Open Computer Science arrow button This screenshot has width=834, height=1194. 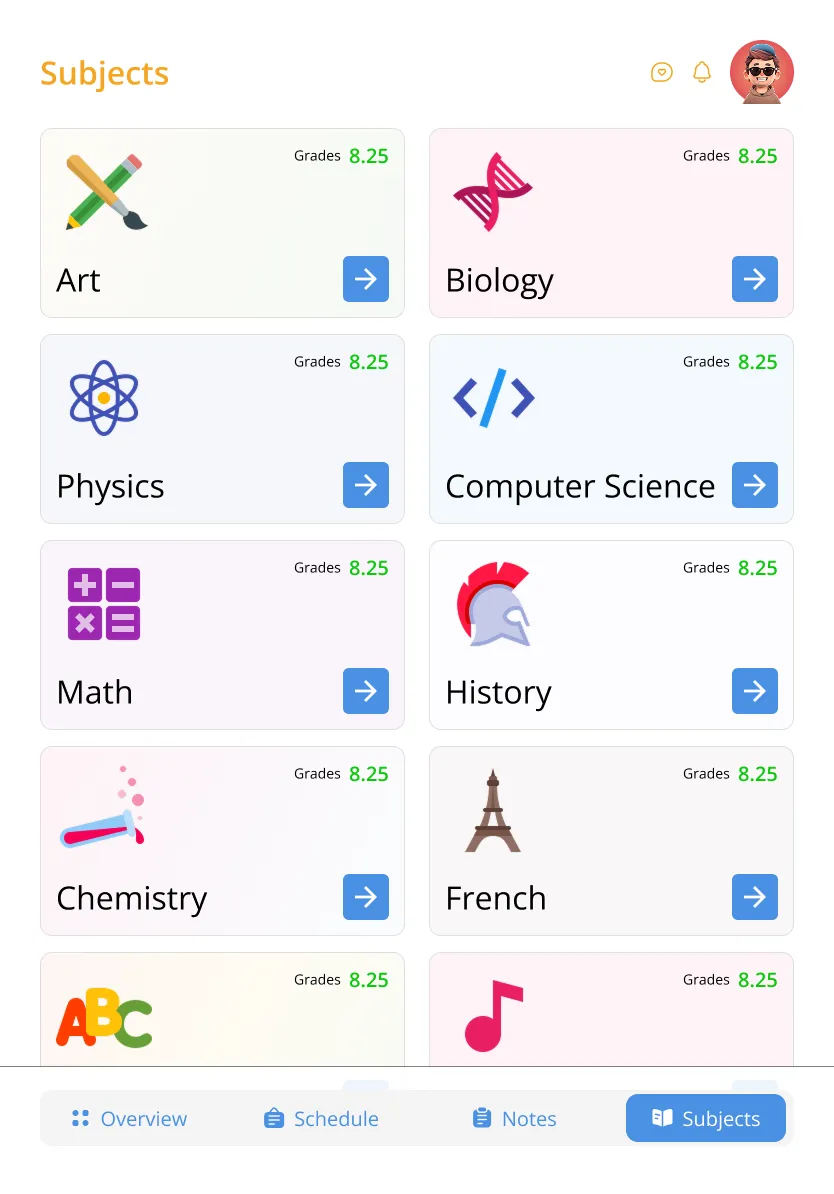click(755, 485)
